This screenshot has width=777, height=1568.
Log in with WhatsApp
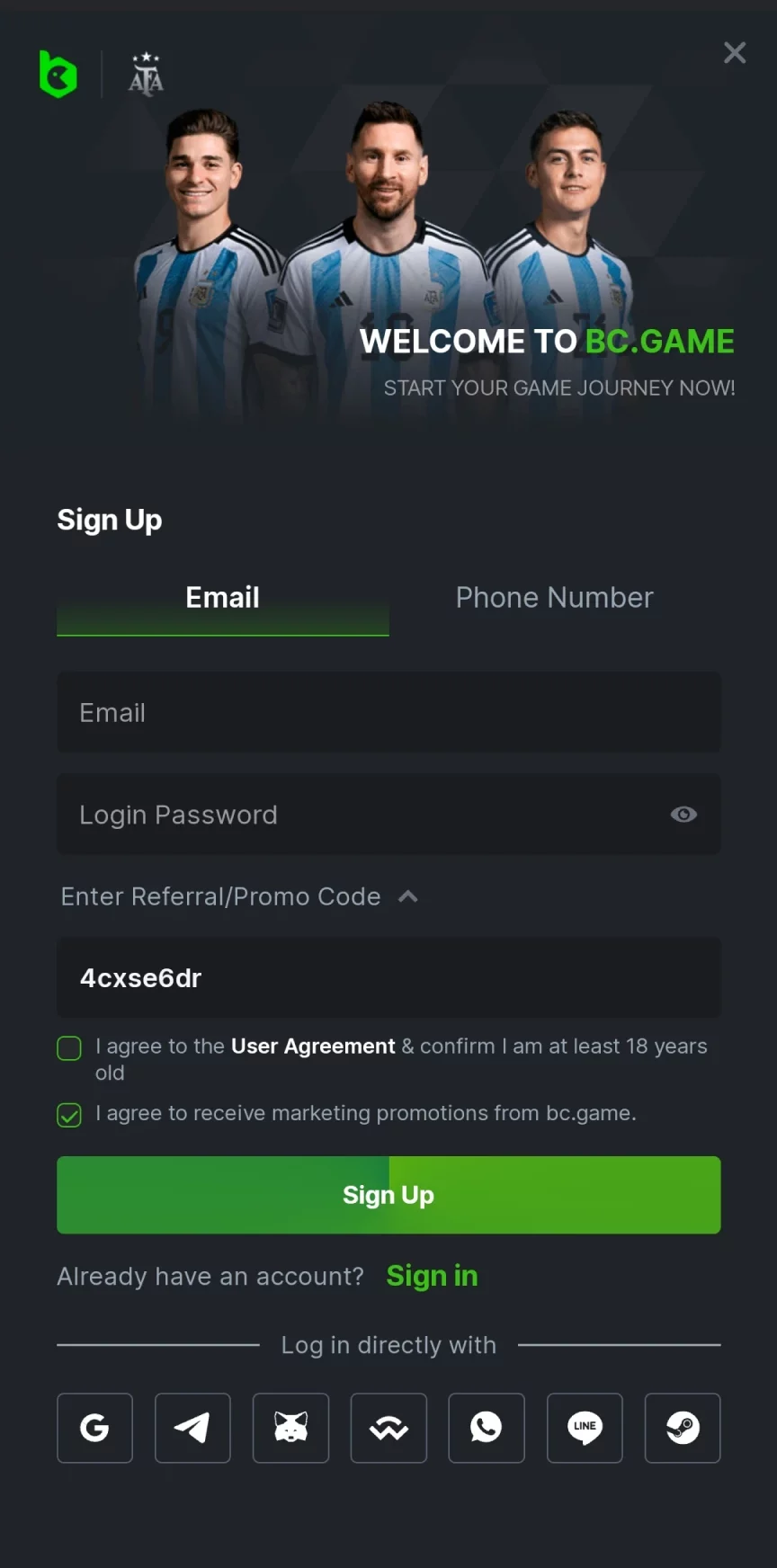pyautogui.click(x=487, y=1428)
